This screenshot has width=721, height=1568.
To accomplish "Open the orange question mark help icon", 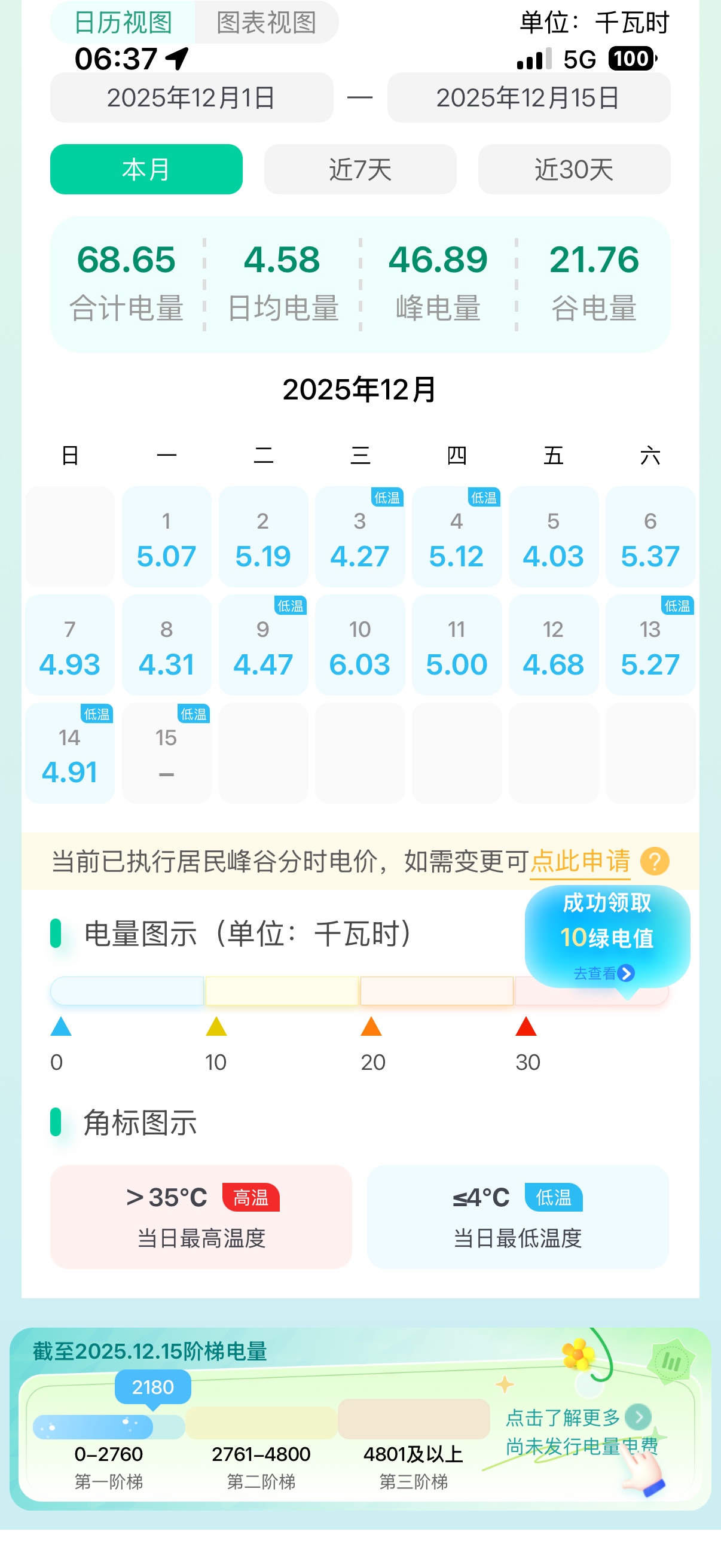I will coord(655,861).
